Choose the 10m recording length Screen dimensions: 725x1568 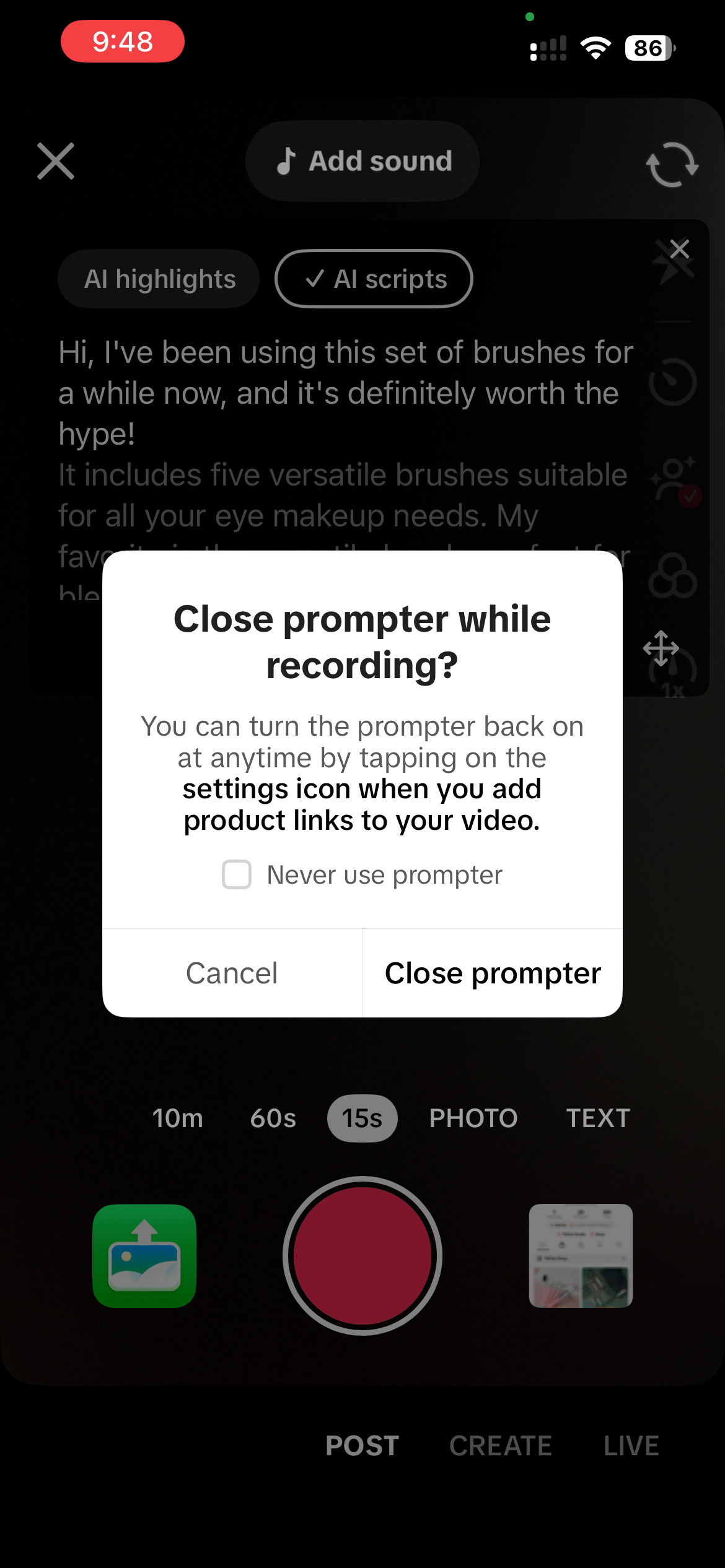pos(178,1118)
